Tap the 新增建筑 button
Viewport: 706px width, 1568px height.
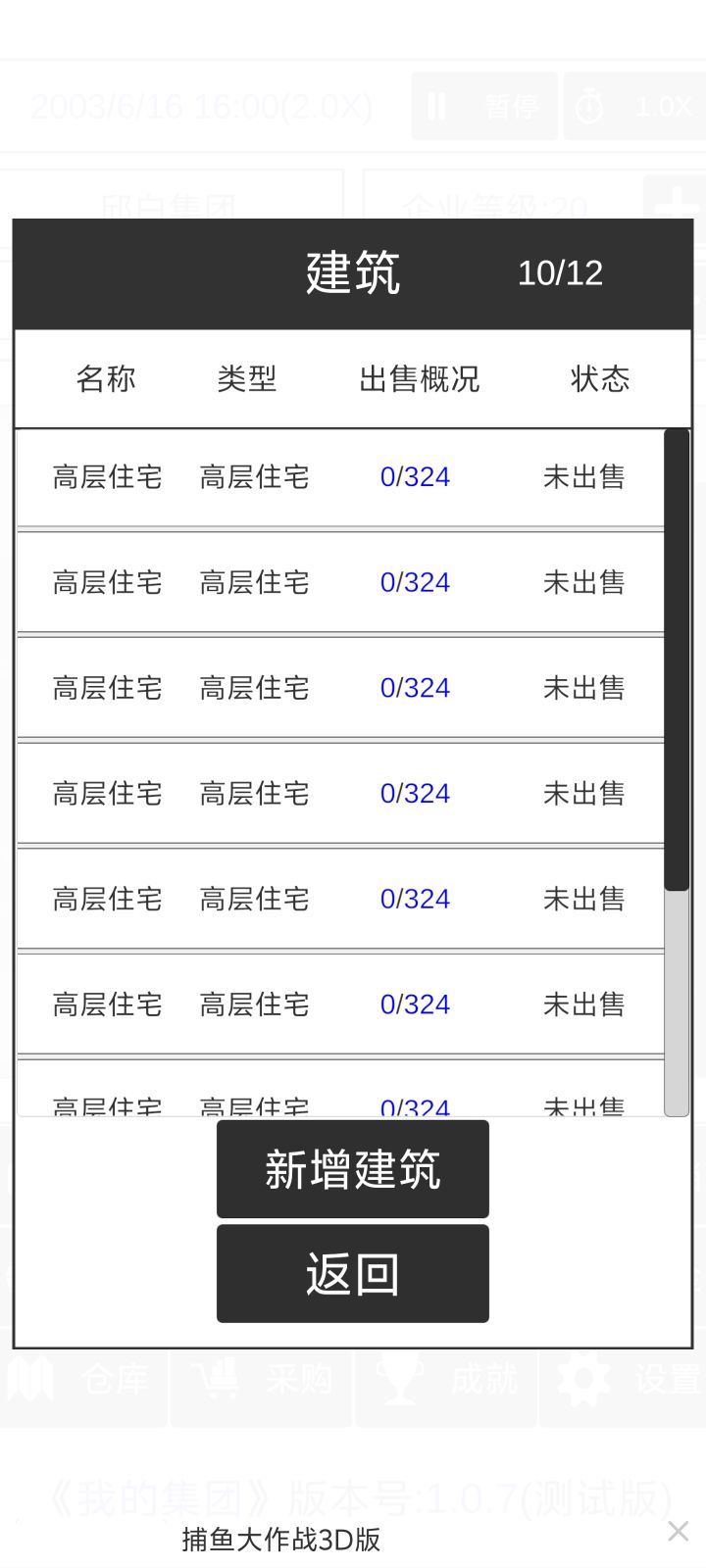pyautogui.click(x=352, y=1169)
